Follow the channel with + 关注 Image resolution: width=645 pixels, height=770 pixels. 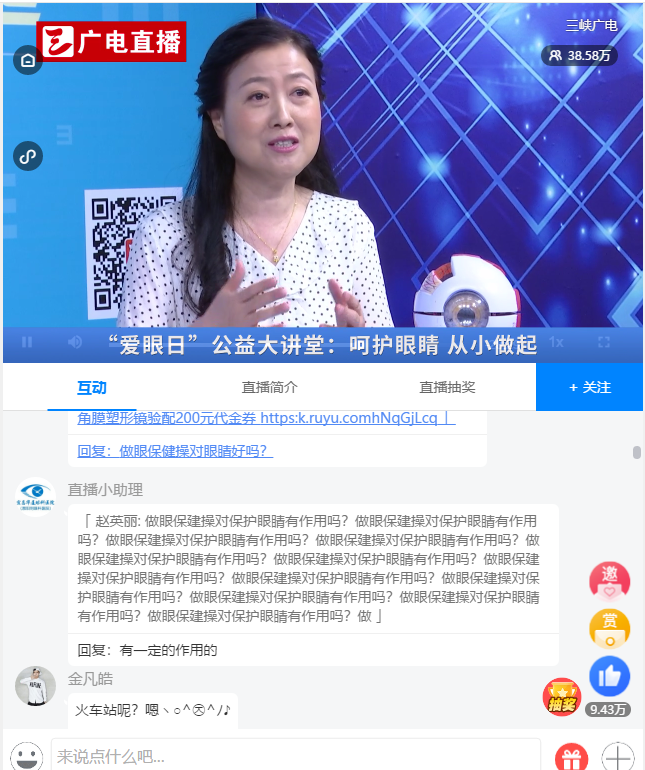590,387
